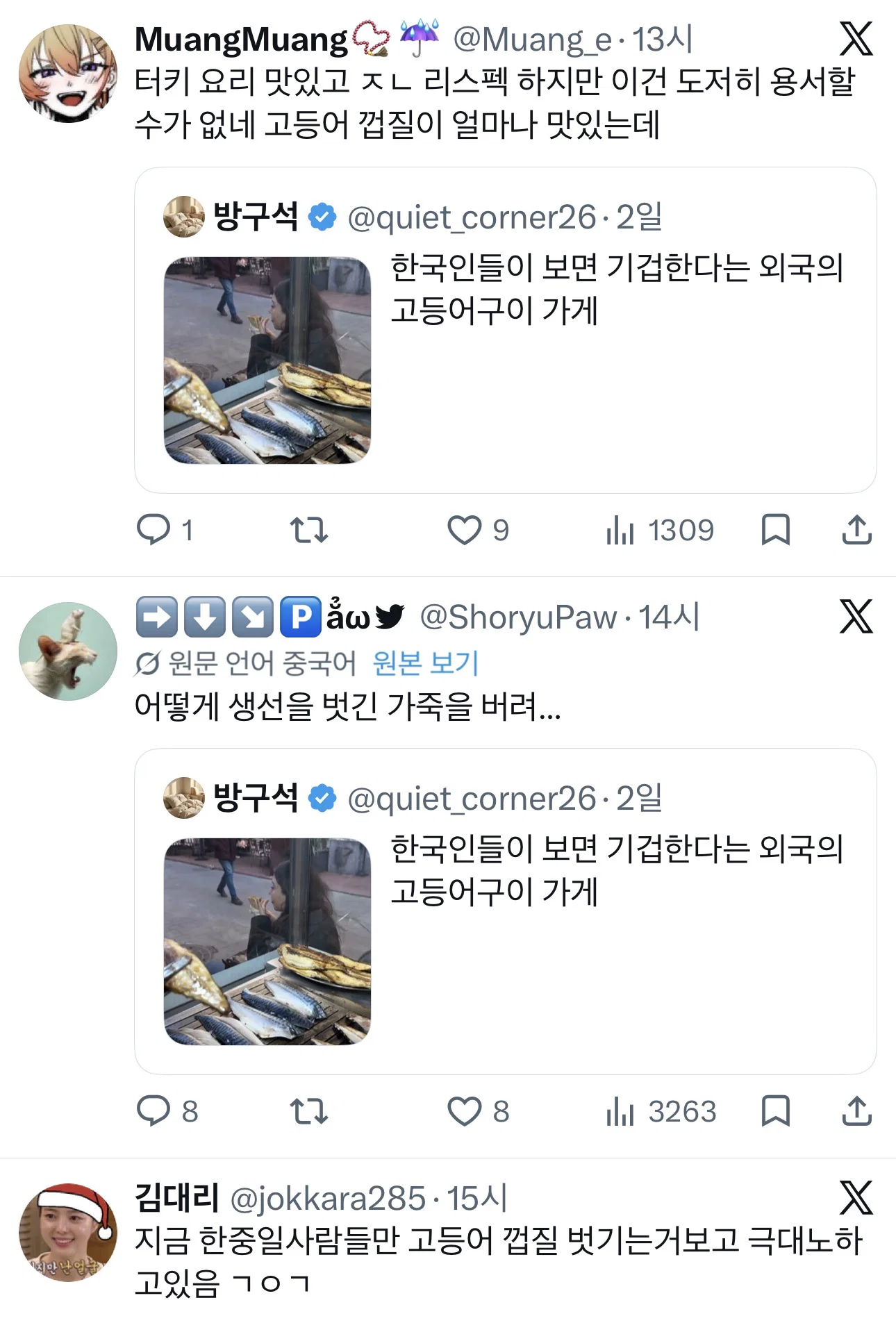Open quoted 방구석 post inside MuangMuang's tweet
Image resolution: width=896 pixels, height=1323 pixels.
click(505, 330)
